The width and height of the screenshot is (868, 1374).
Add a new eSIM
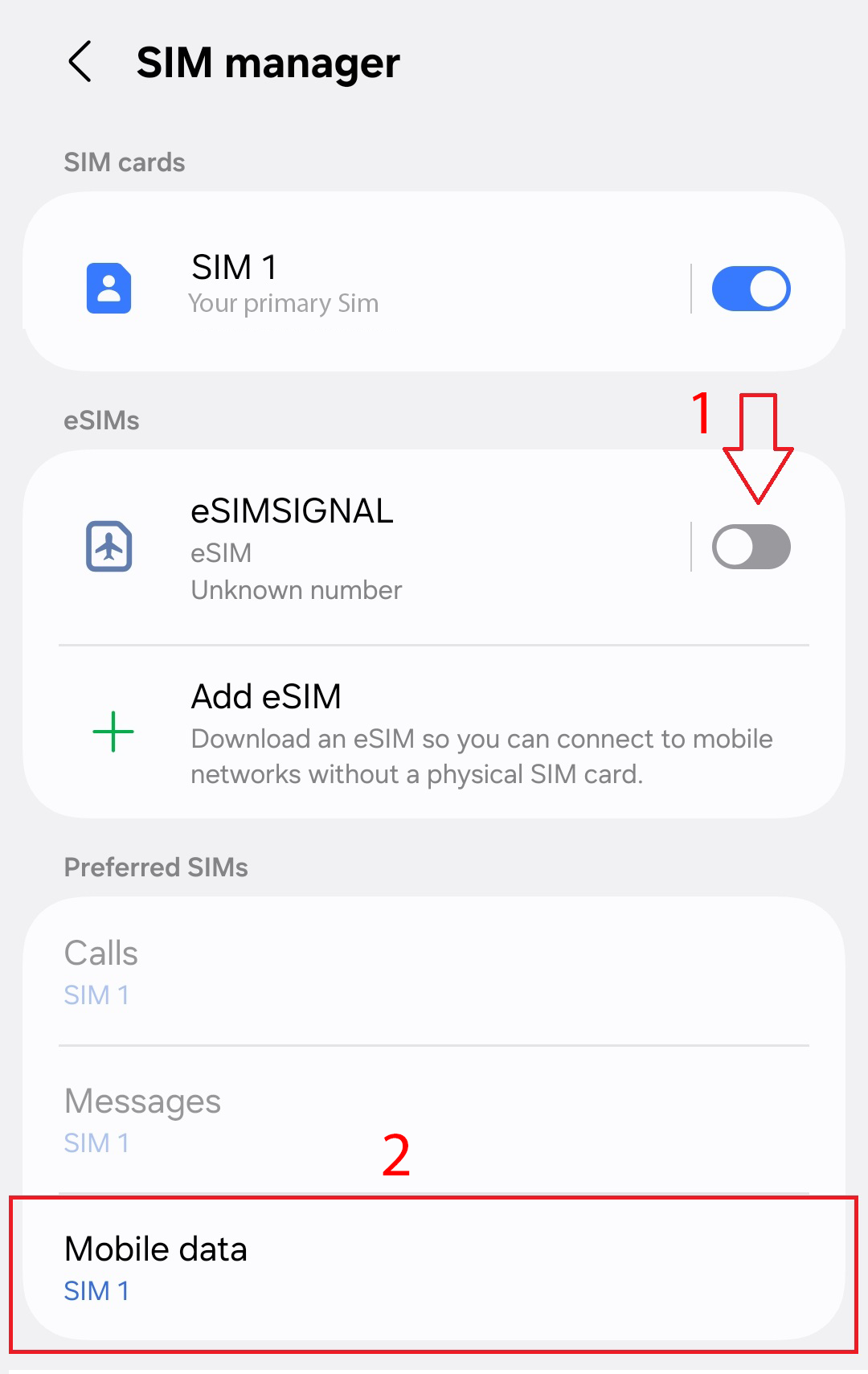tap(434, 733)
